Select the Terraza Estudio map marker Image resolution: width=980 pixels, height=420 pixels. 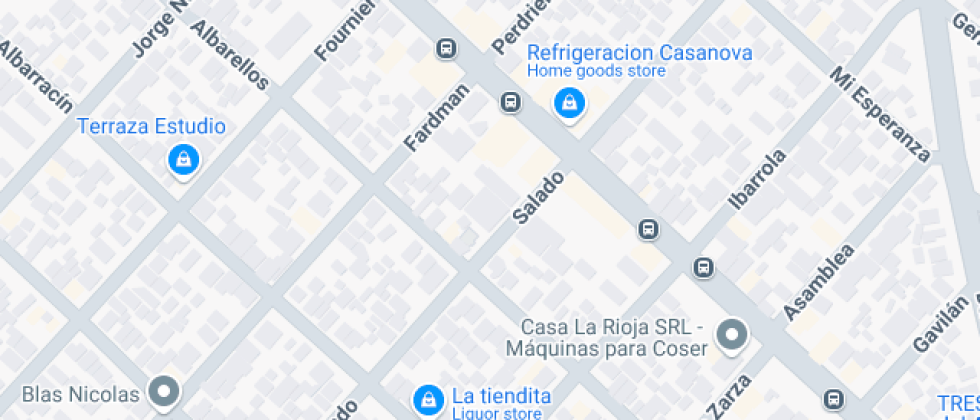coord(183,158)
